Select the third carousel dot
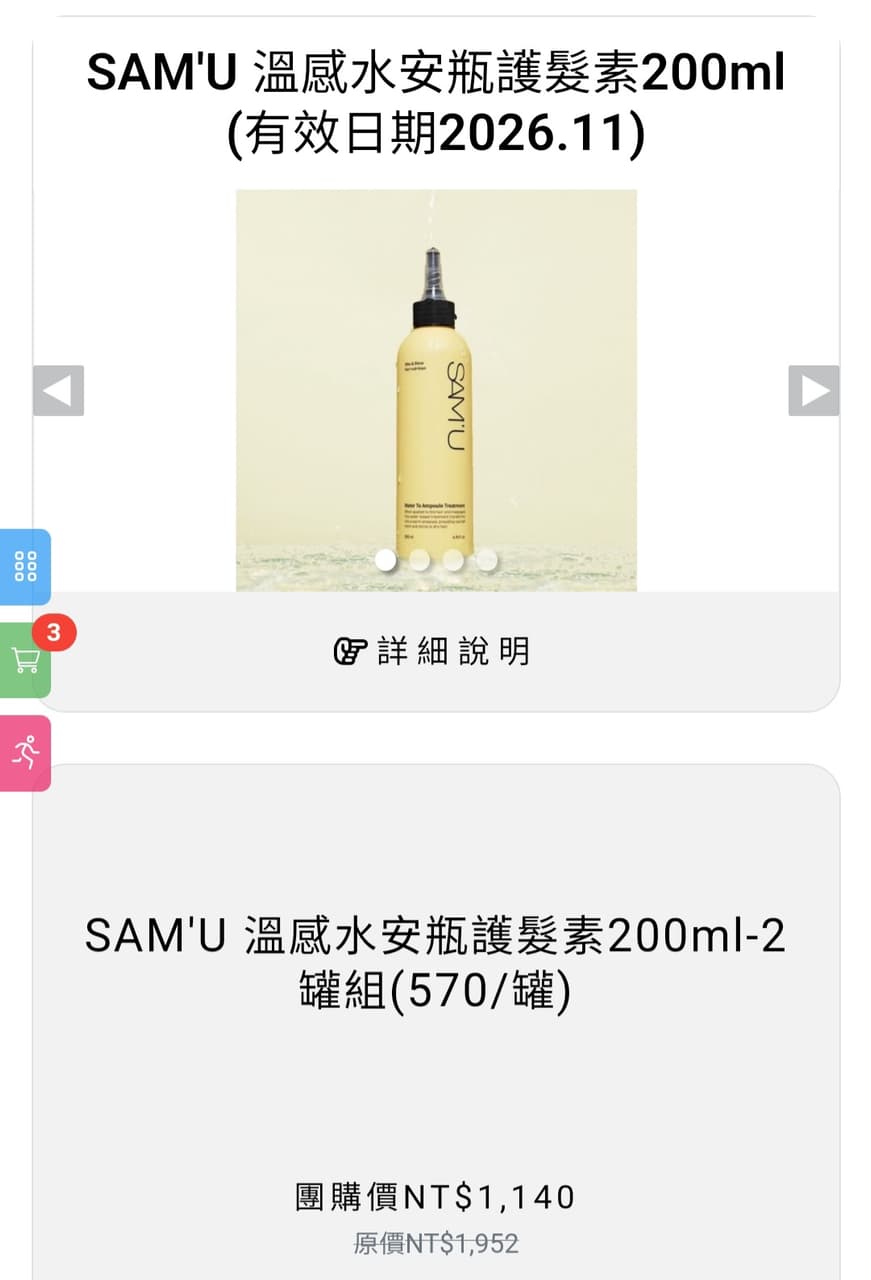871x1280 pixels. pyautogui.click(x=455, y=562)
